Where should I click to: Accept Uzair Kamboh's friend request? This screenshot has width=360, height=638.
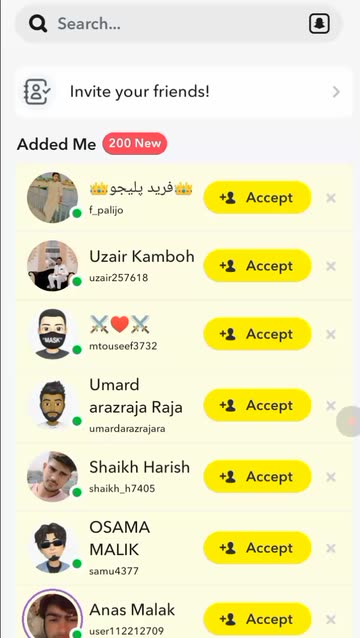[x=257, y=266]
